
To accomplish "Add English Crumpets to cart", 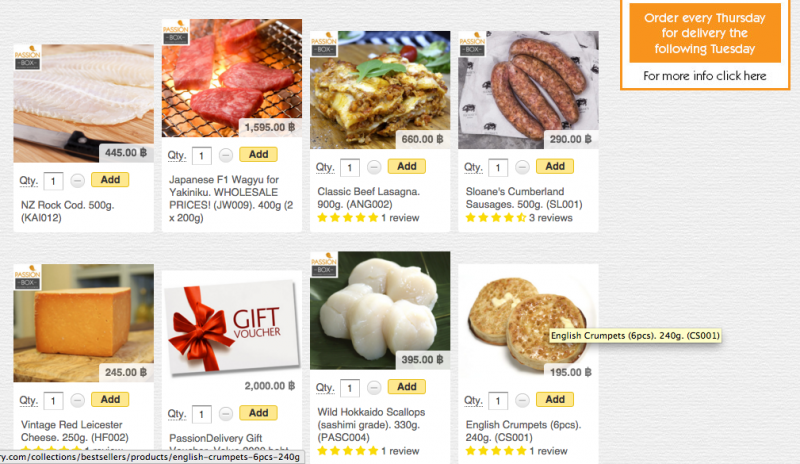I will click(x=555, y=399).
